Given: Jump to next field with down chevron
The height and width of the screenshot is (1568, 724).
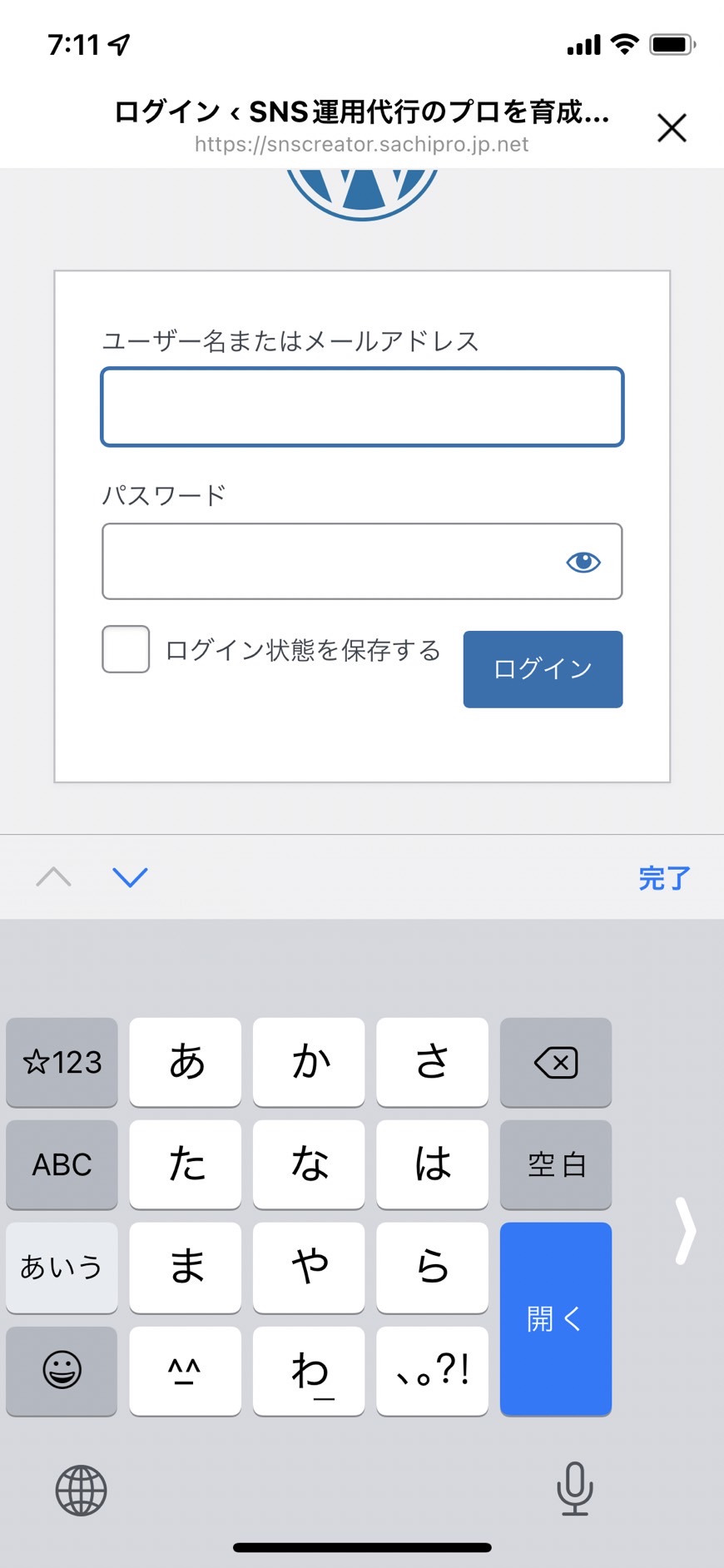Looking at the screenshot, I should point(130,877).
